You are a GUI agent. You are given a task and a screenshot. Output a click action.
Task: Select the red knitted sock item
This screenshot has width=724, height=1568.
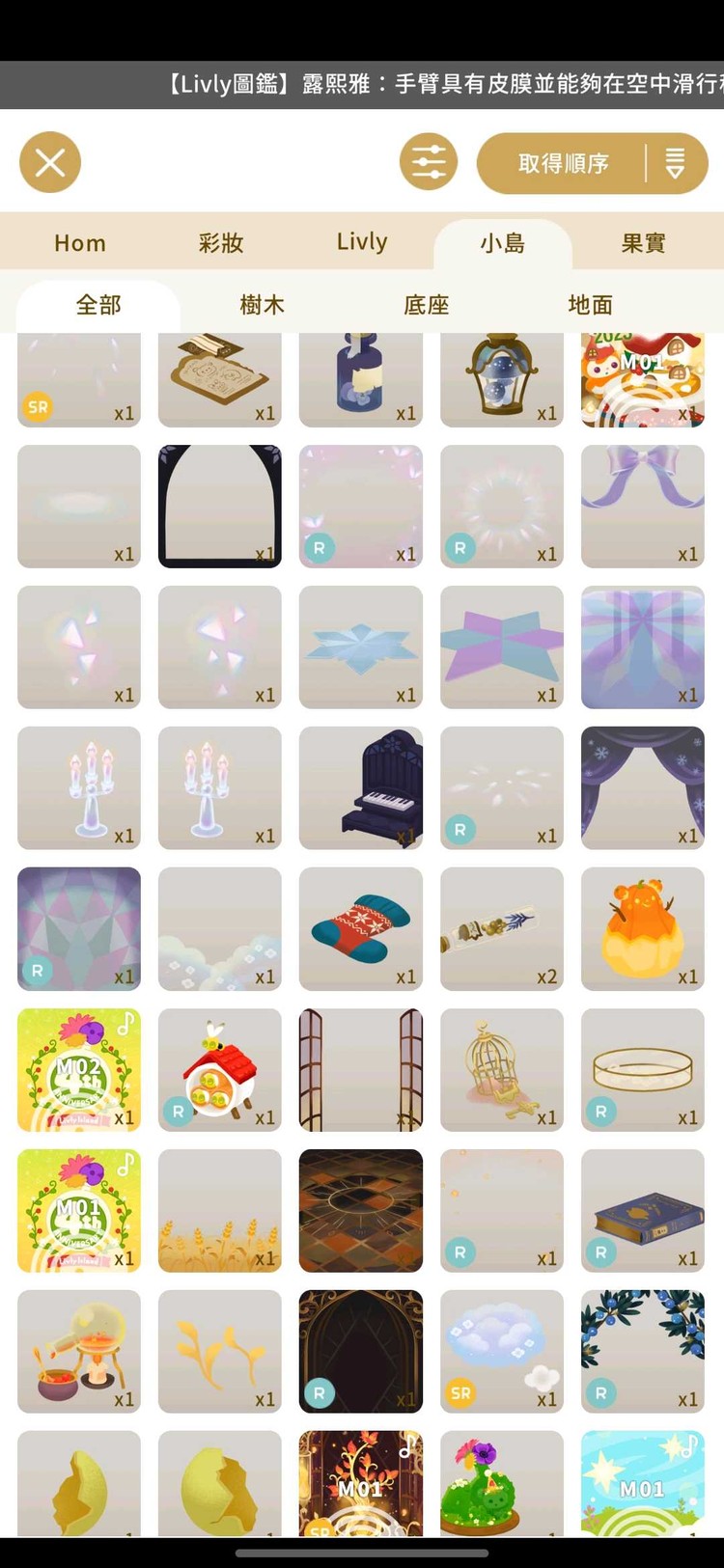point(361,928)
